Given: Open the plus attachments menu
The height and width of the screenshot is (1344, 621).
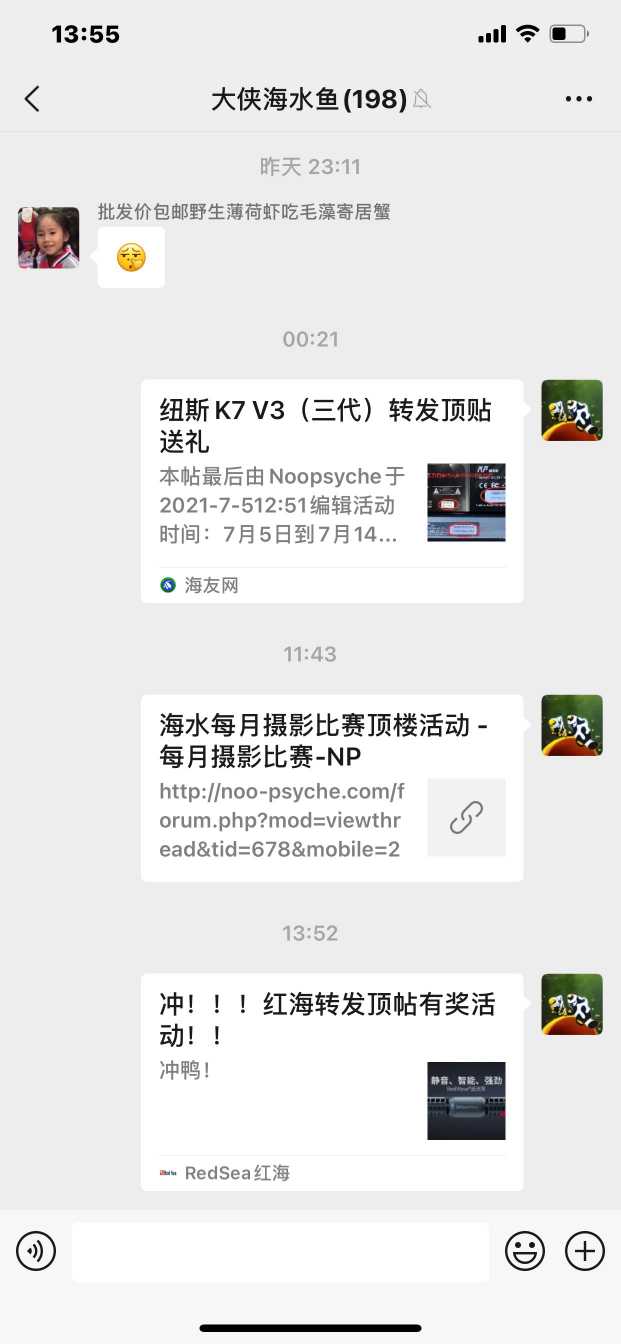Looking at the screenshot, I should 585,1251.
